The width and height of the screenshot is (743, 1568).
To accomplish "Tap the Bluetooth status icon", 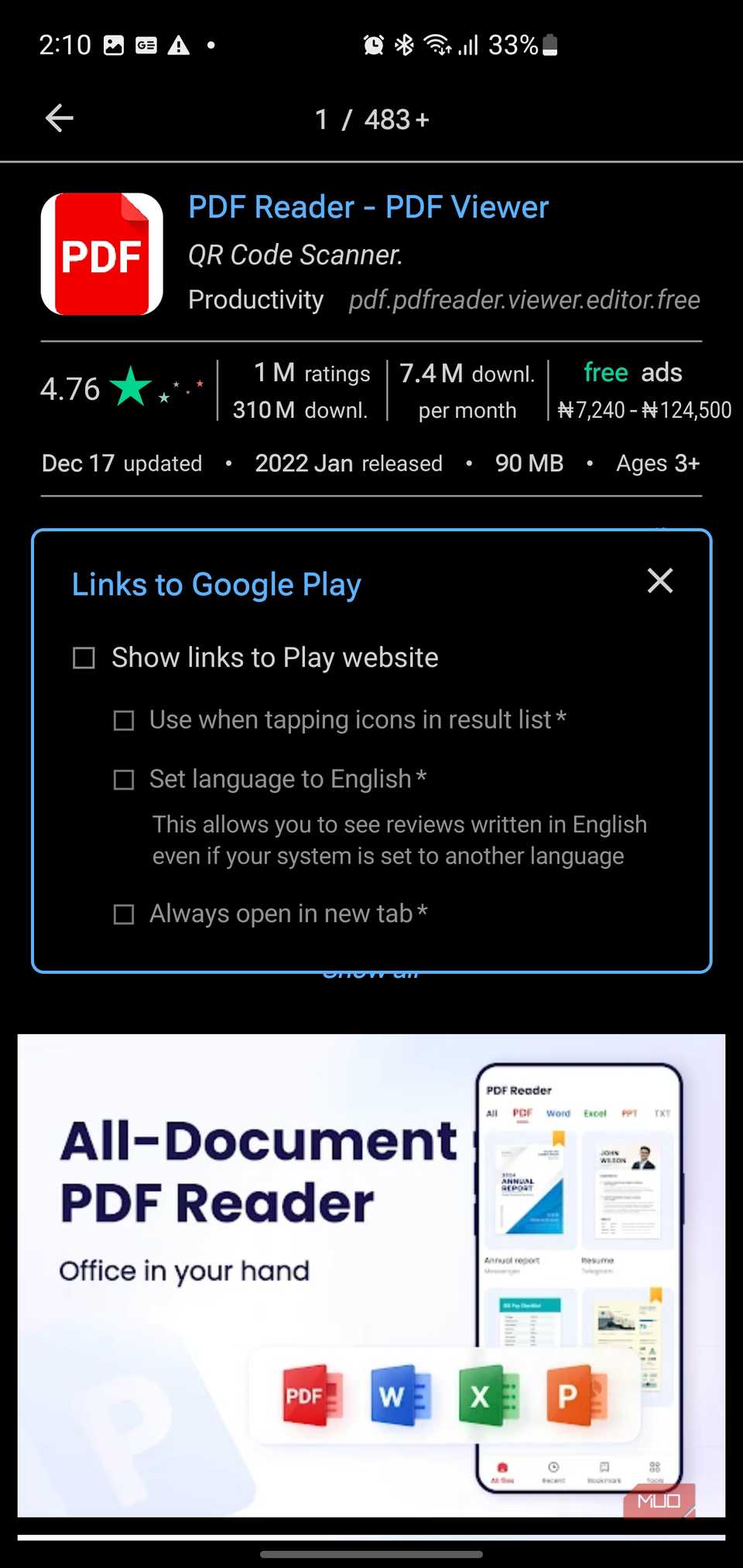I will [404, 44].
